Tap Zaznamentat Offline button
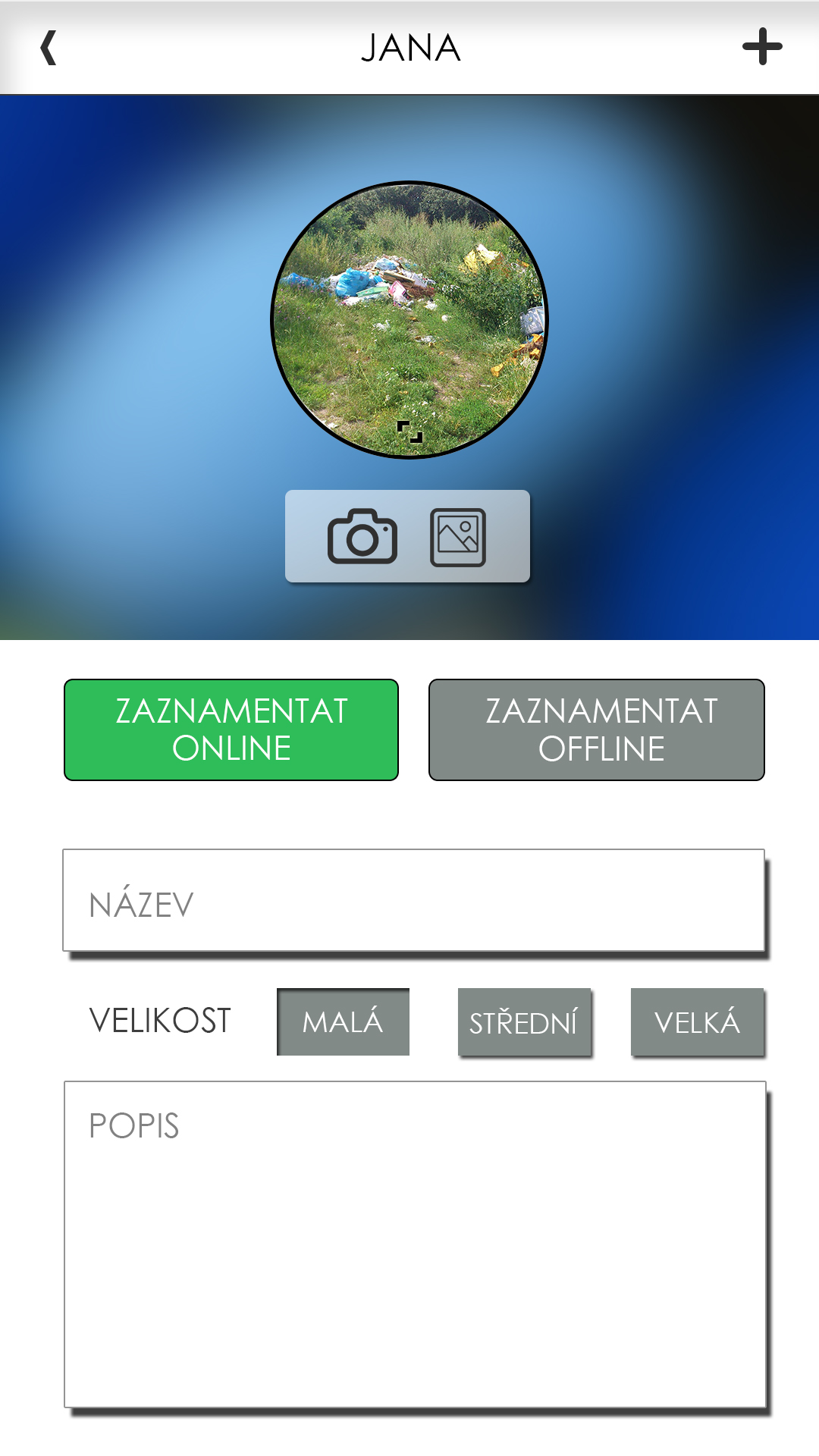 point(597,730)
